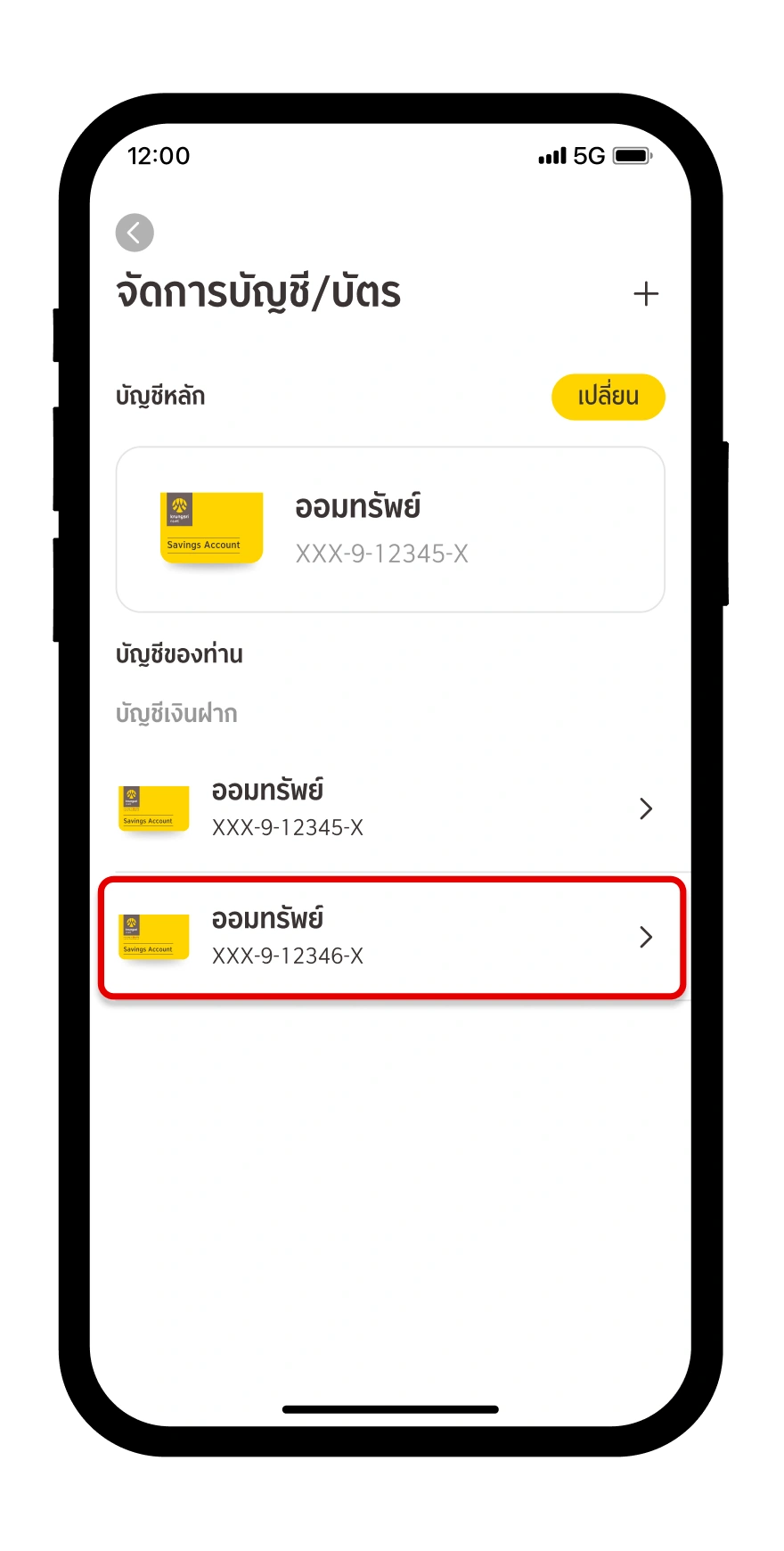
Task: Tap the yellow card icon beside XXX-9-12345-X
Action: (x=152, y=808)
